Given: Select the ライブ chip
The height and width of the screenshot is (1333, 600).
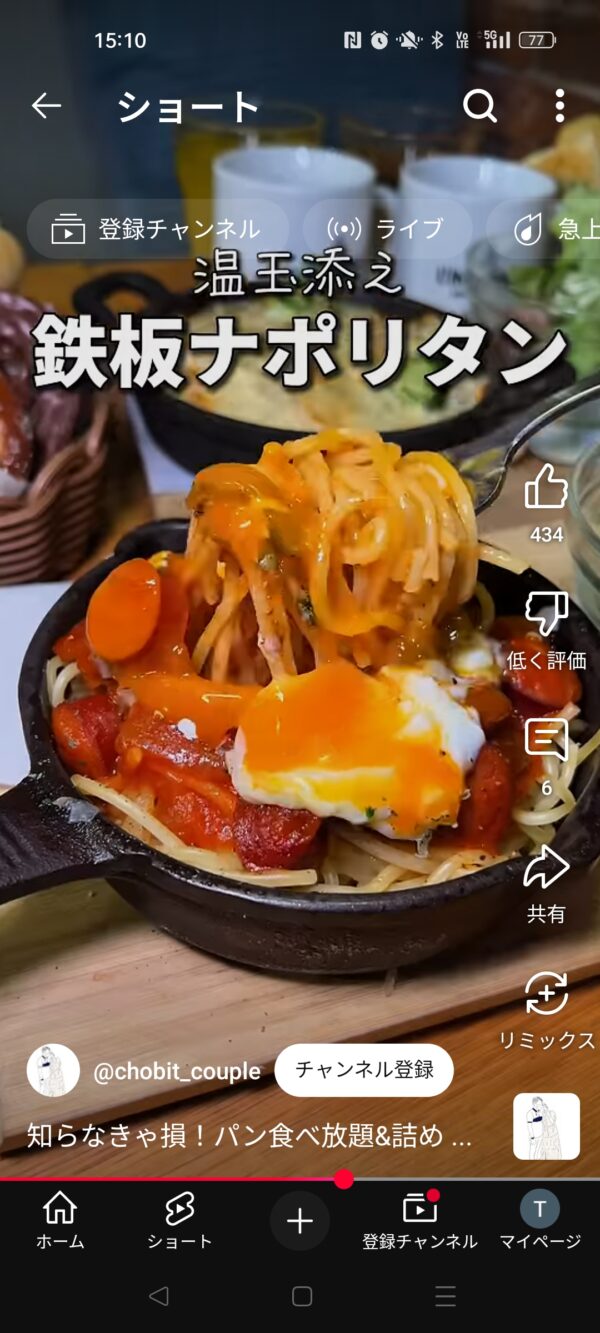Looking at the screenshot, I should coord(387,229).
